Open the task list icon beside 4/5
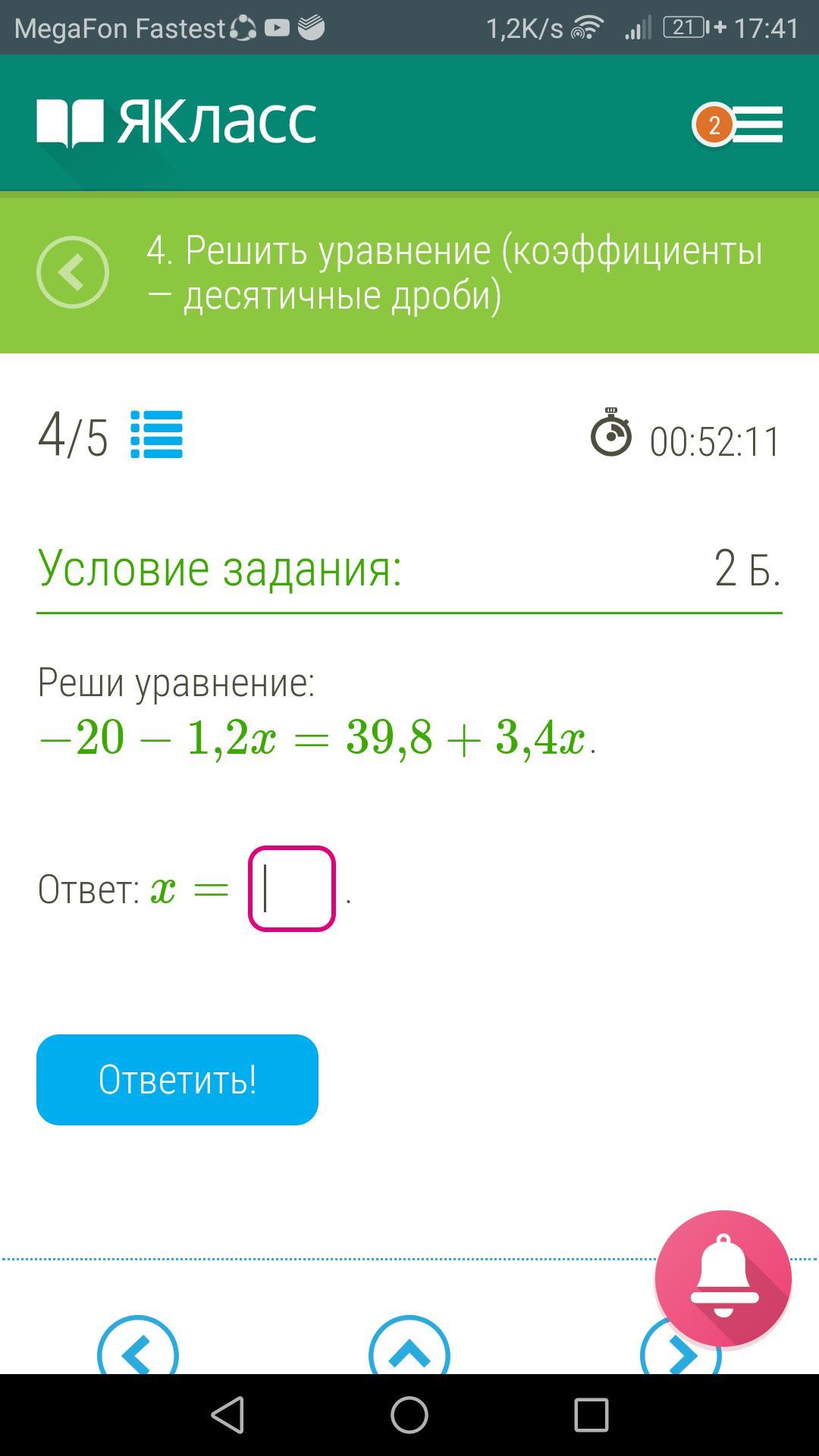This screenshot has width=819, height=1456. point(156,435)
